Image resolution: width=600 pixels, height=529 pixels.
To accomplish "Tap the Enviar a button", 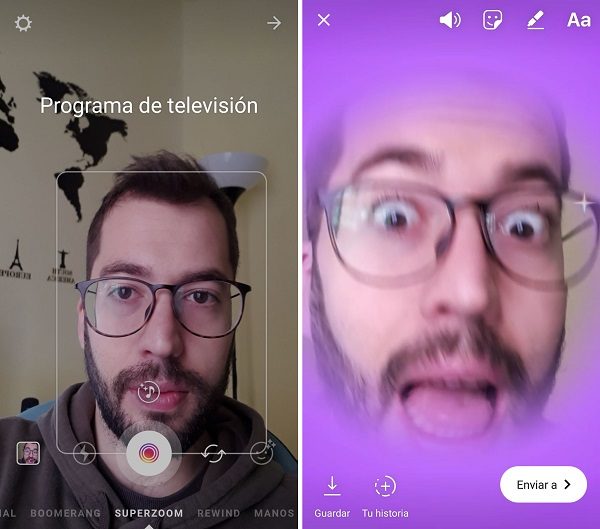I will click(x=543, y=484).
